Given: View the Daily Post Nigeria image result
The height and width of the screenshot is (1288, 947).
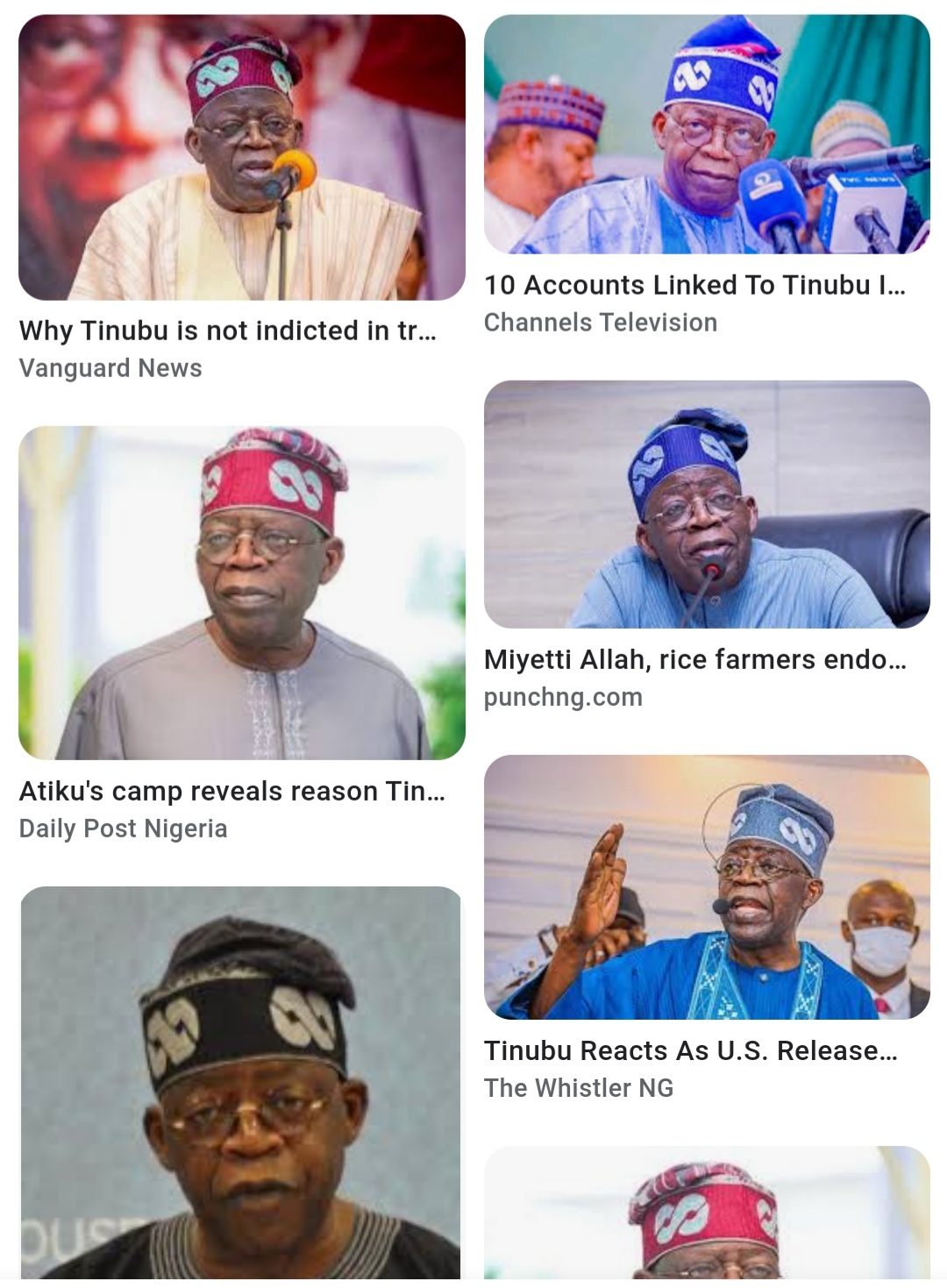Looking at the screenshot, I should pyautogui.click(x=241, y=593).
